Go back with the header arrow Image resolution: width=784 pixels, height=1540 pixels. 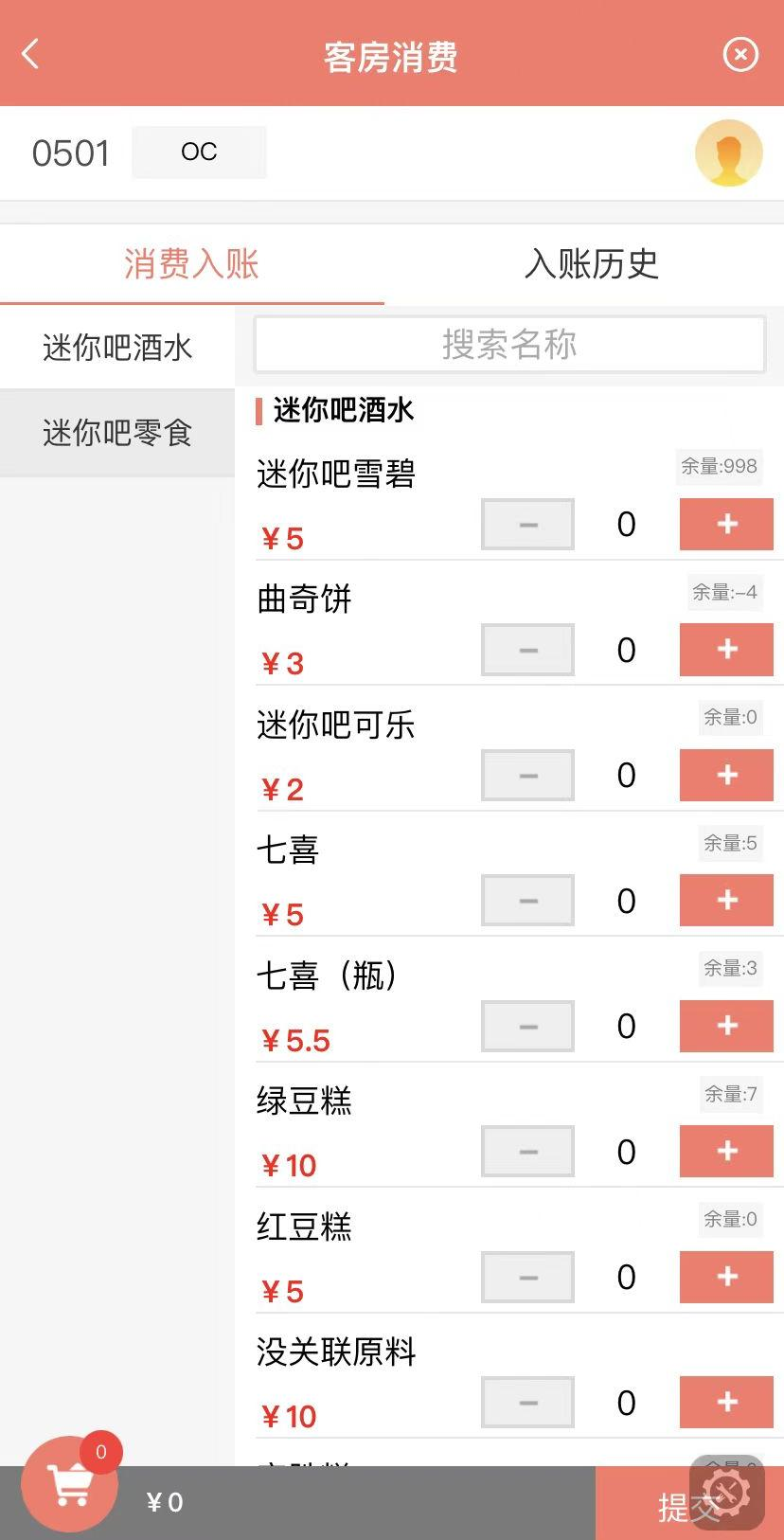click(30, 54)
